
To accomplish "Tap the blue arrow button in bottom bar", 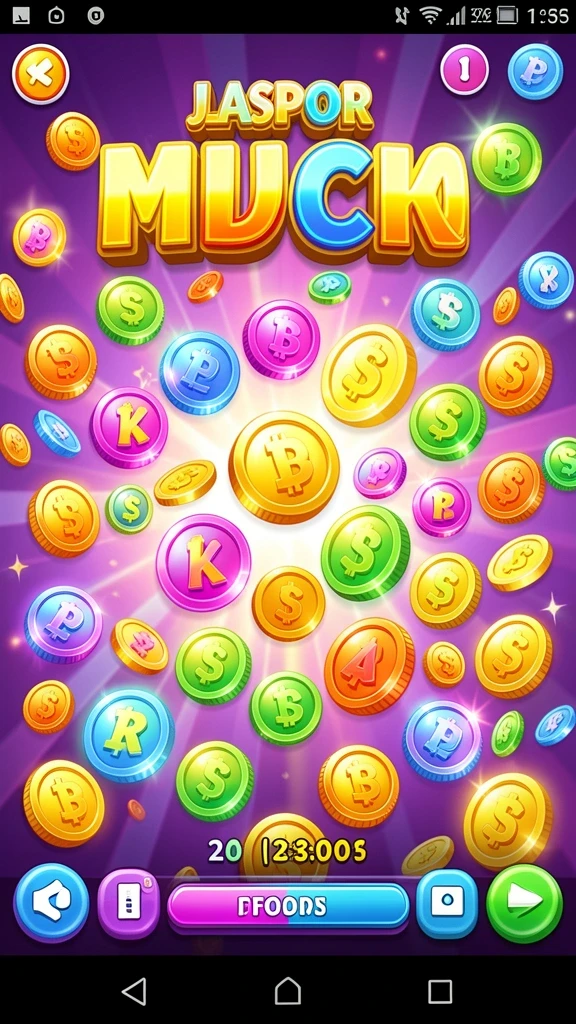I will (52, 903).
